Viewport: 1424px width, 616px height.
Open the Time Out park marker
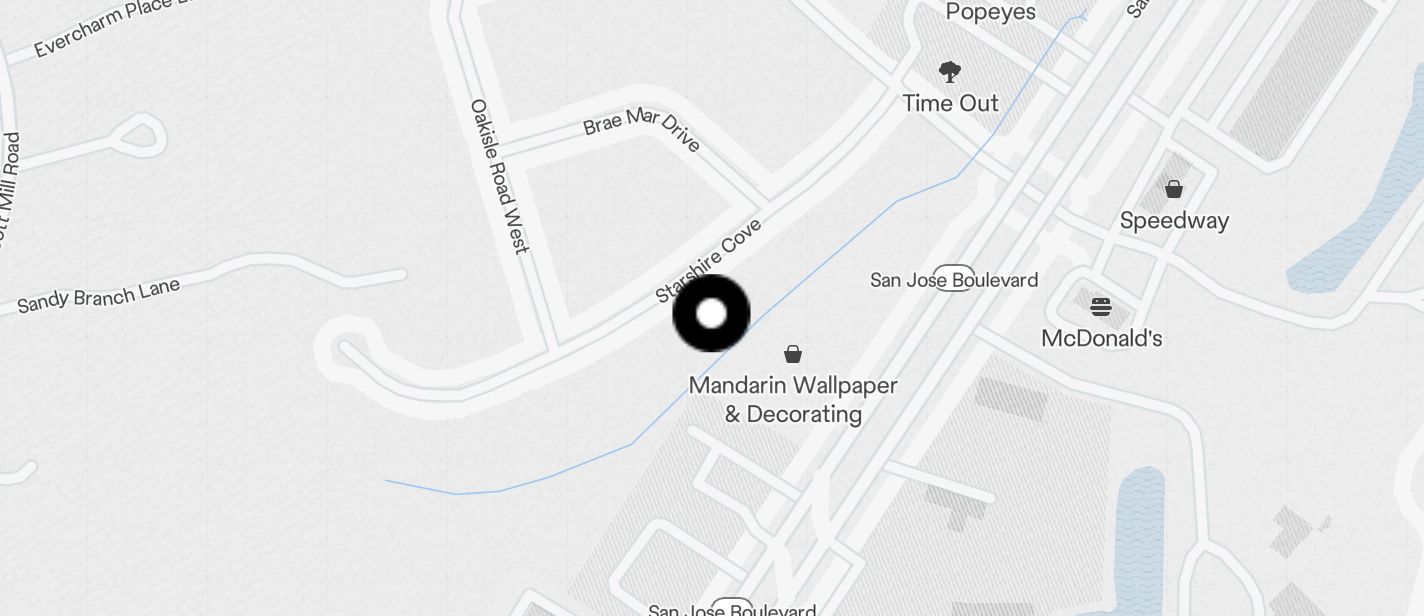coord(950,72)
